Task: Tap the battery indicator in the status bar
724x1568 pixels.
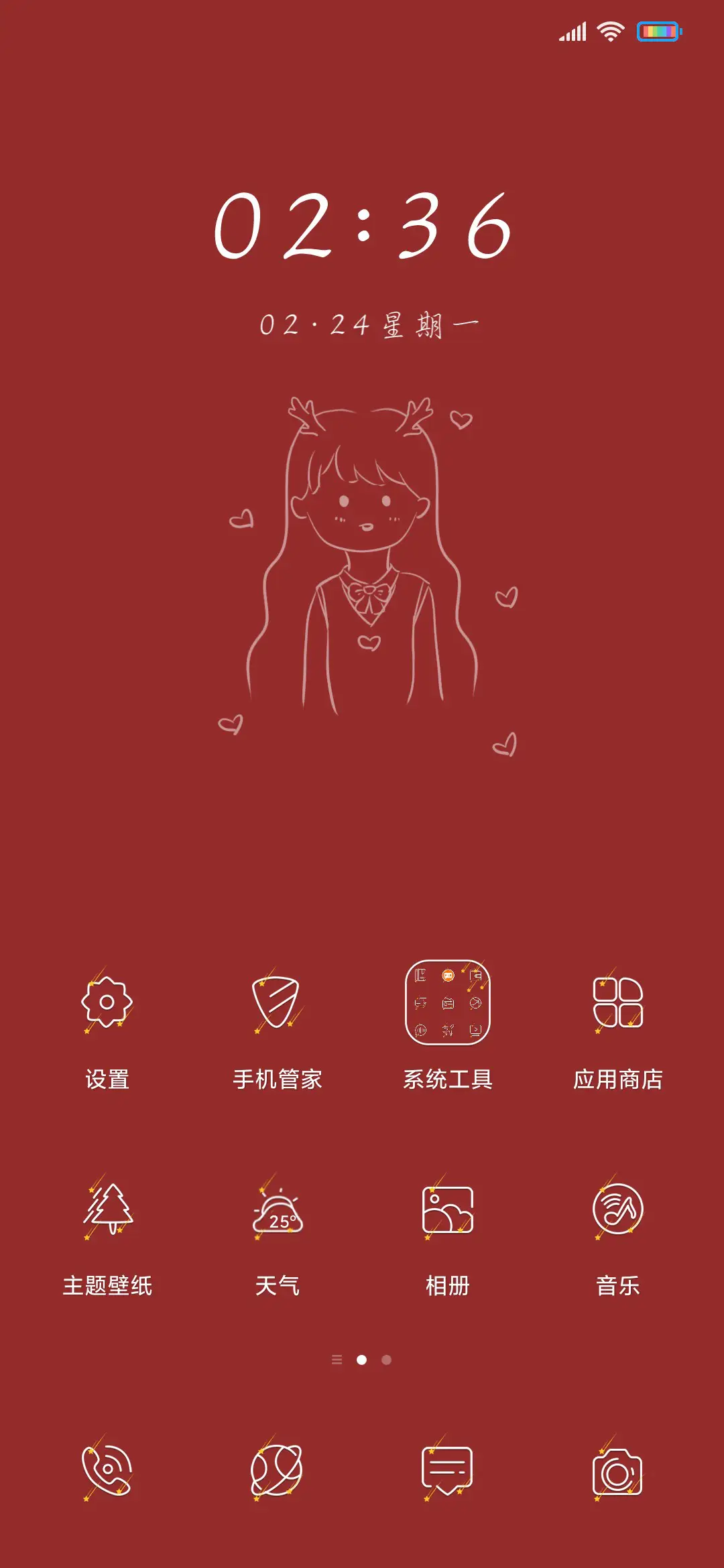Action: pos(658,29)
